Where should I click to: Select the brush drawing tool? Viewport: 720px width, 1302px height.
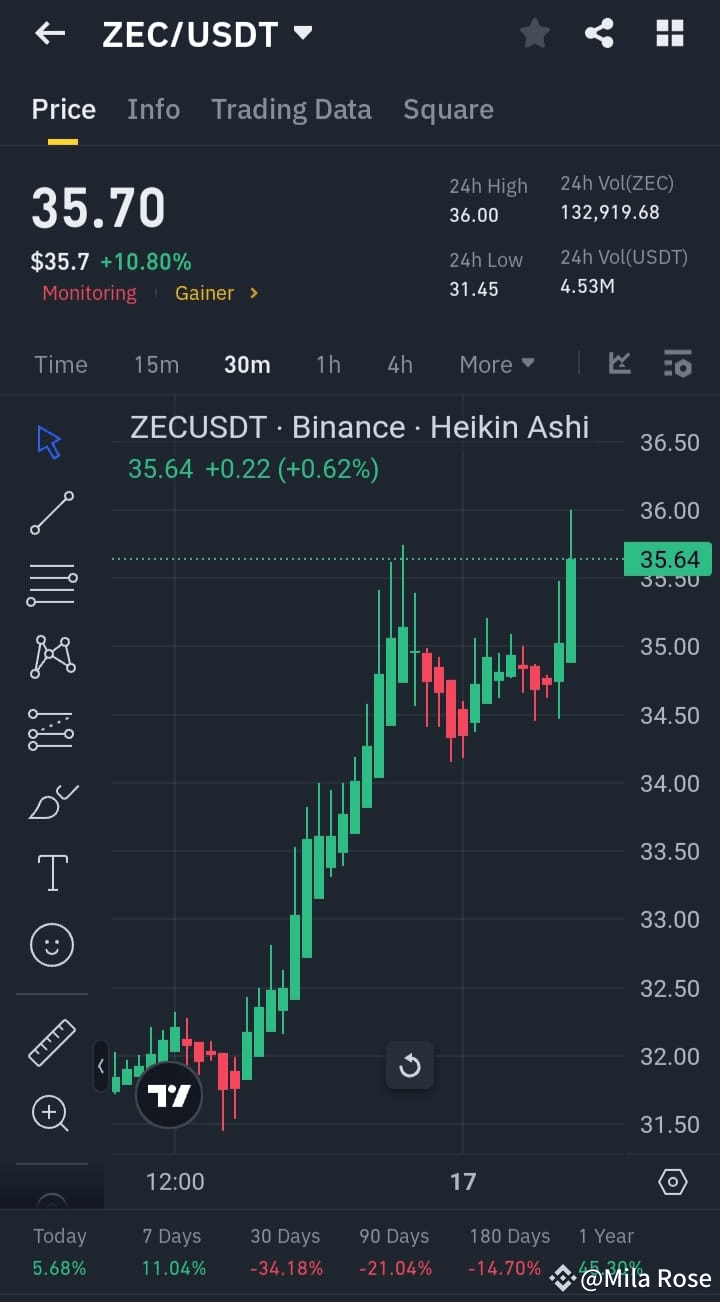[50, 801]
